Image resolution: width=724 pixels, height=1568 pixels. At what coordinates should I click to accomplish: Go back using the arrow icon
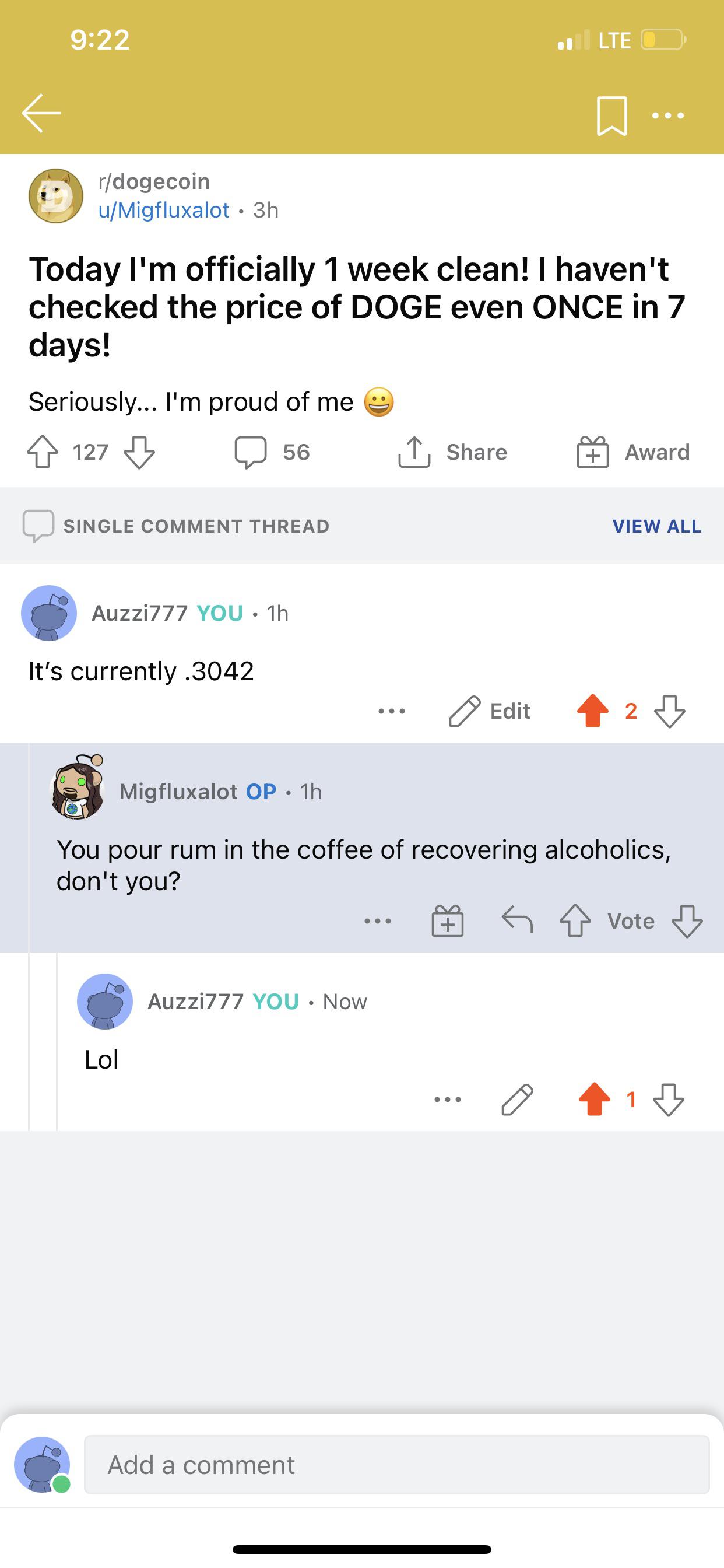point(41,113)
